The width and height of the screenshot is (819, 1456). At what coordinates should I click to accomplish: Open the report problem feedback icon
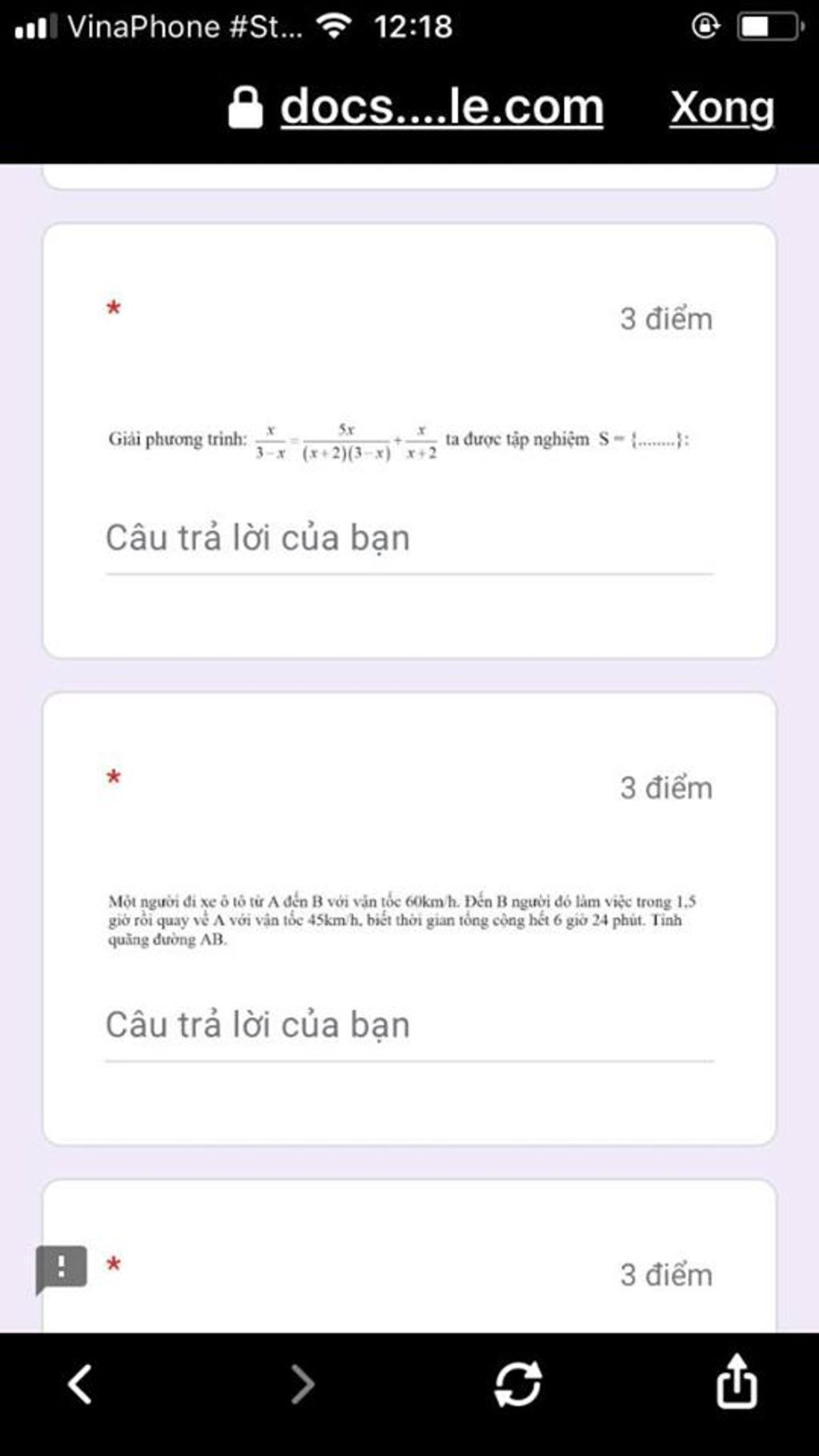pos(61,1267)
